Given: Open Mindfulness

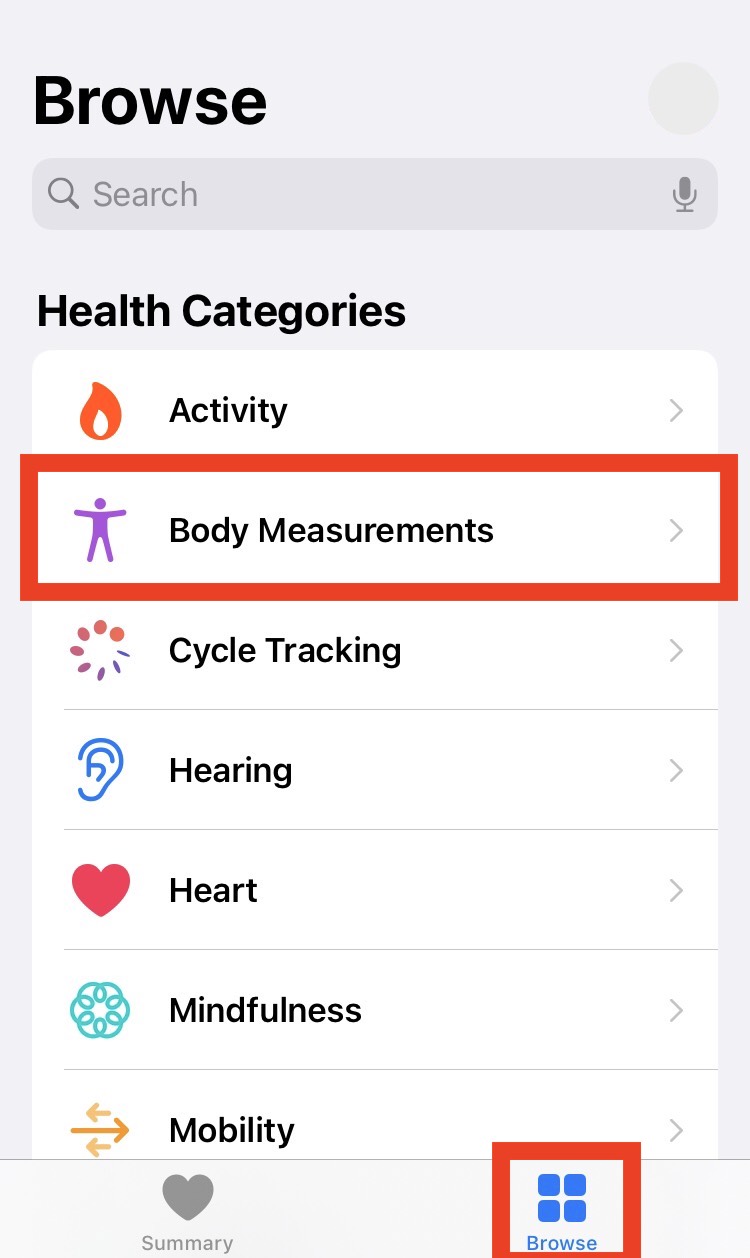Looking at the screenshot, I should 375,1010.
